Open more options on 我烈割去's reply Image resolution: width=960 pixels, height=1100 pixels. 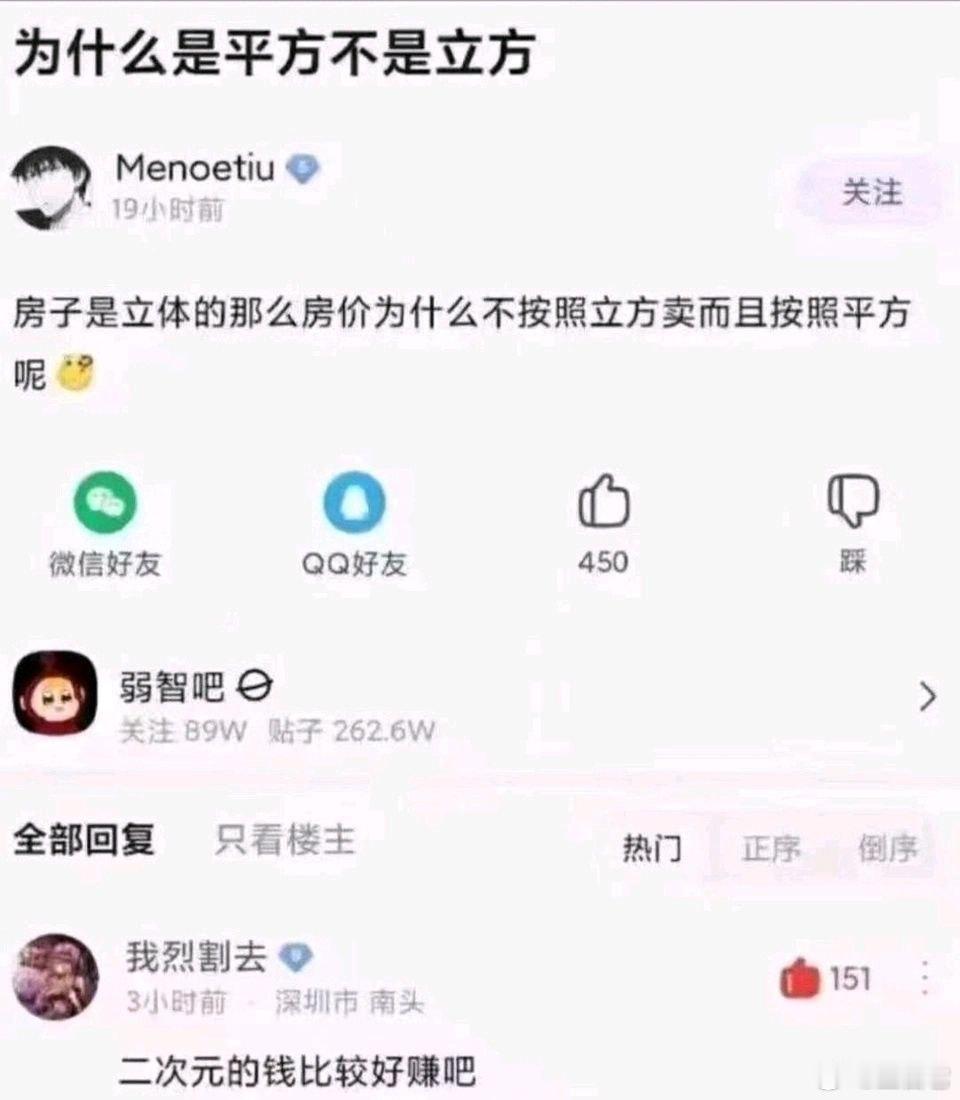[x=924, y=977]
